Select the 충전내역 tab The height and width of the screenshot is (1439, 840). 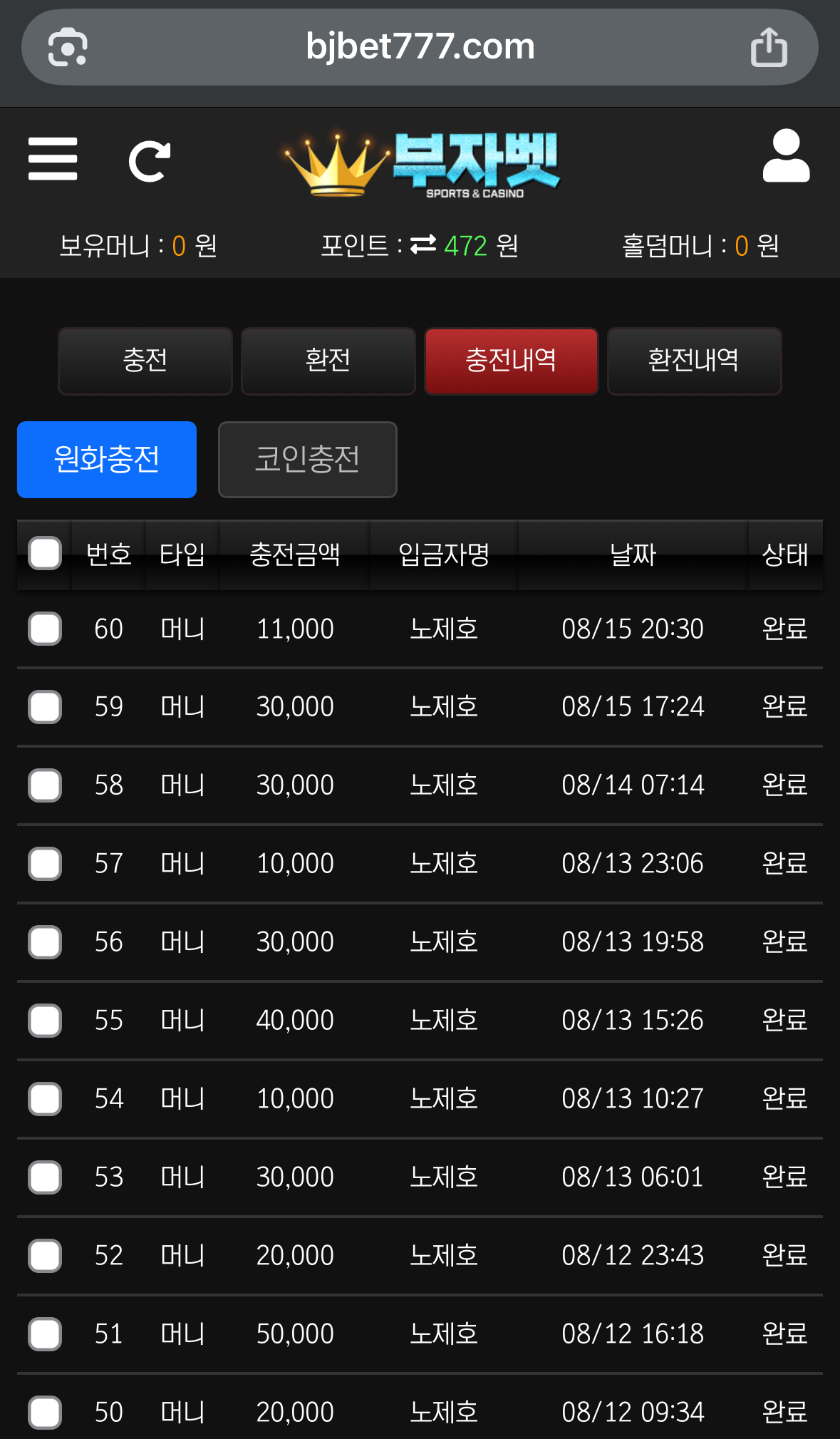(511, 361)
